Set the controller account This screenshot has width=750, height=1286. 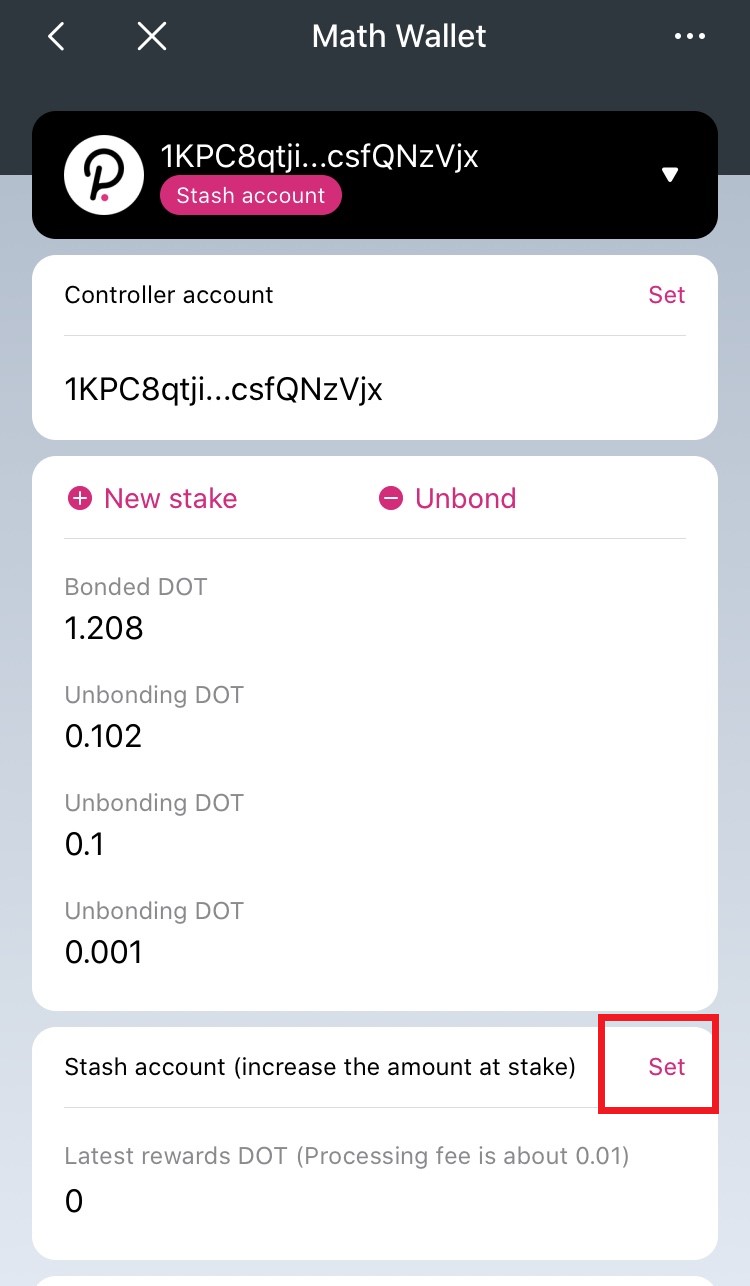click(666, 295)
